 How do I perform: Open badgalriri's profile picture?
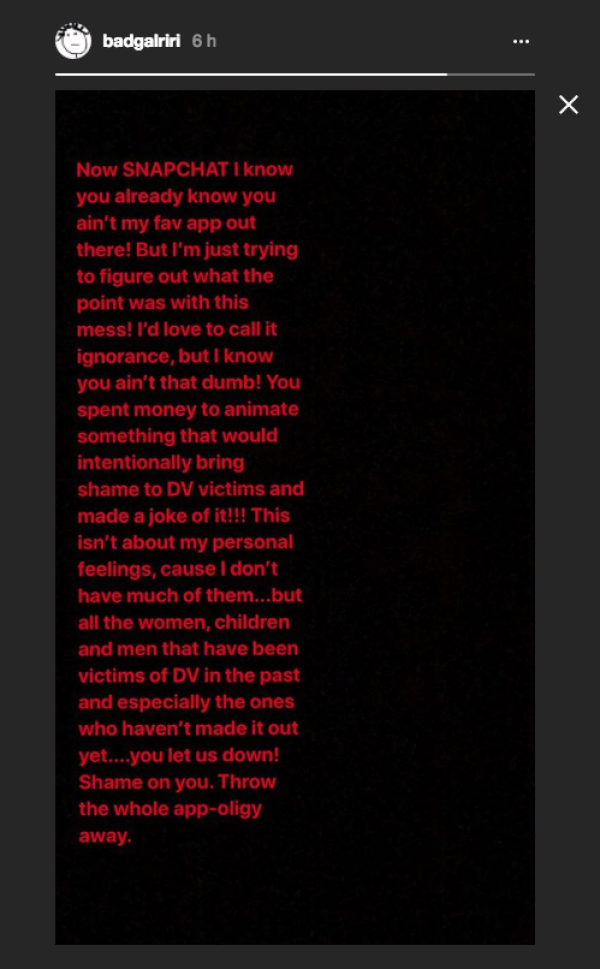pos(73,41)
